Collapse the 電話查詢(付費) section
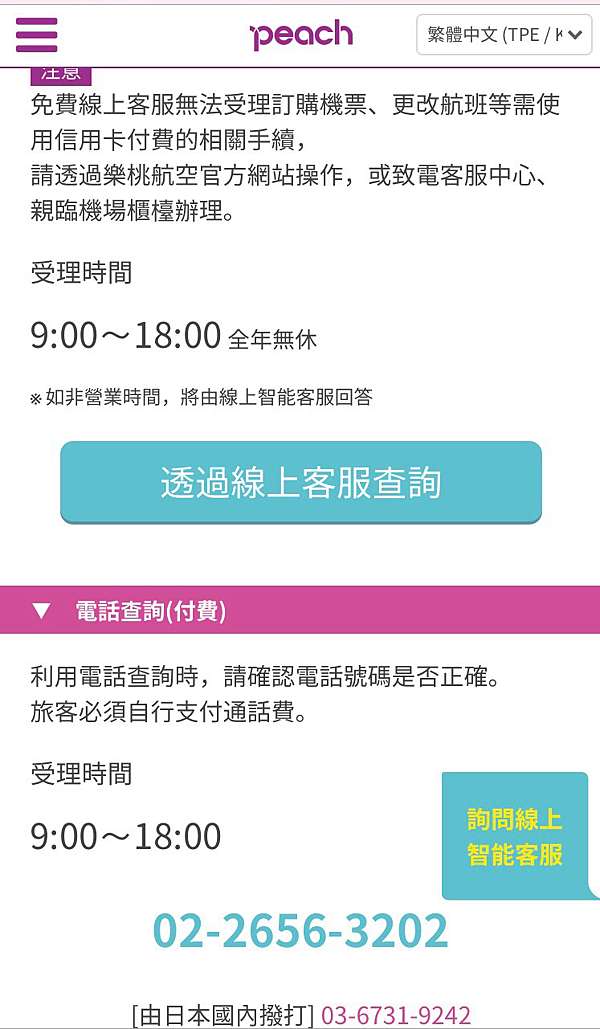 tap(300, 610)
